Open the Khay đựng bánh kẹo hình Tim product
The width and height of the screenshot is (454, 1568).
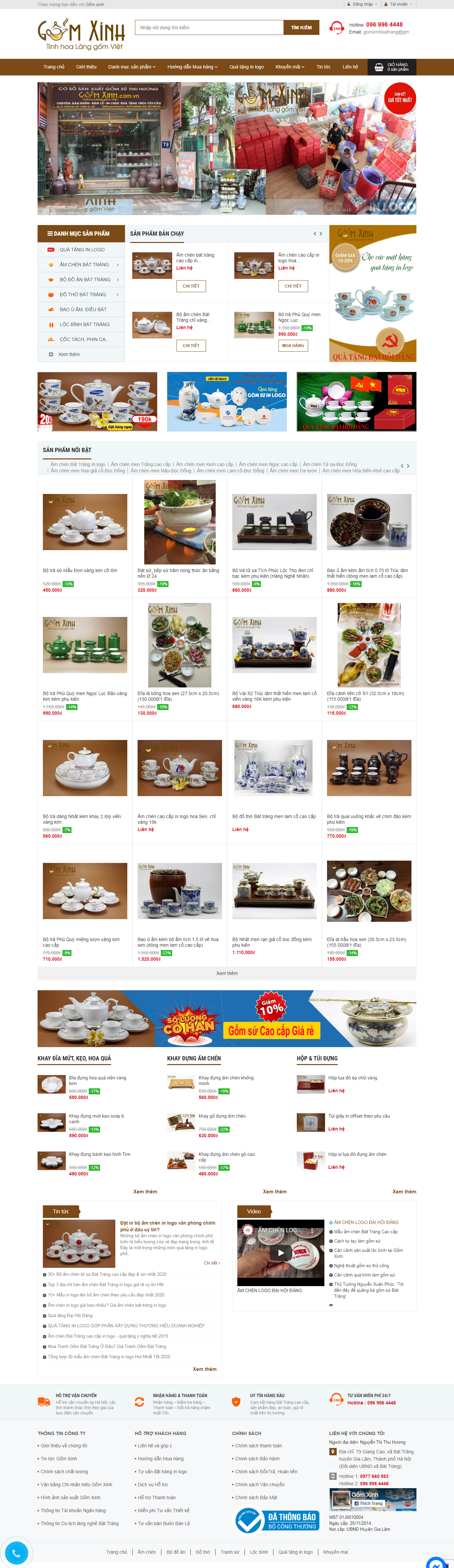pyautogui.click(x=99, y=1154)
